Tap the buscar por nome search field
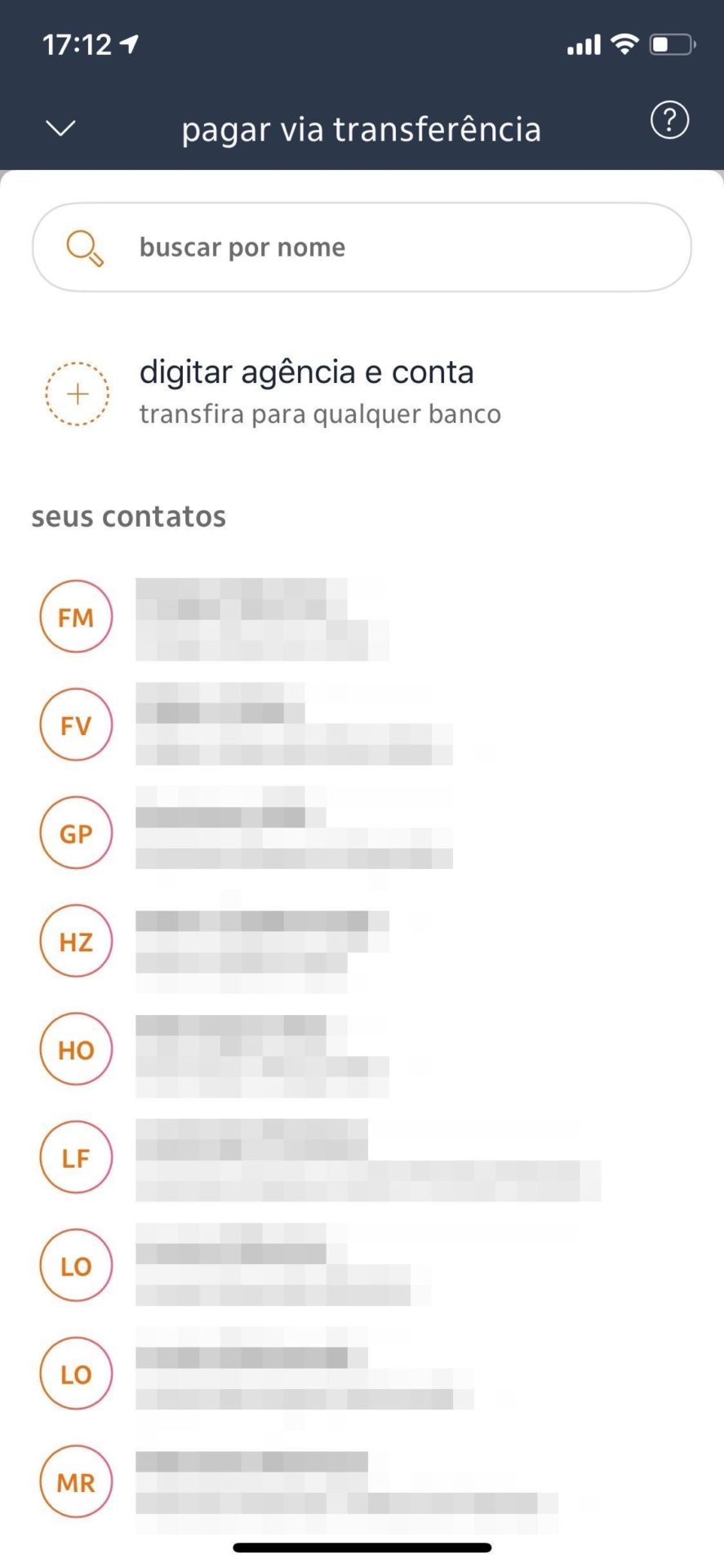Screen dimensions: 724x1568 pyautogui.click(x=362, y=247)
